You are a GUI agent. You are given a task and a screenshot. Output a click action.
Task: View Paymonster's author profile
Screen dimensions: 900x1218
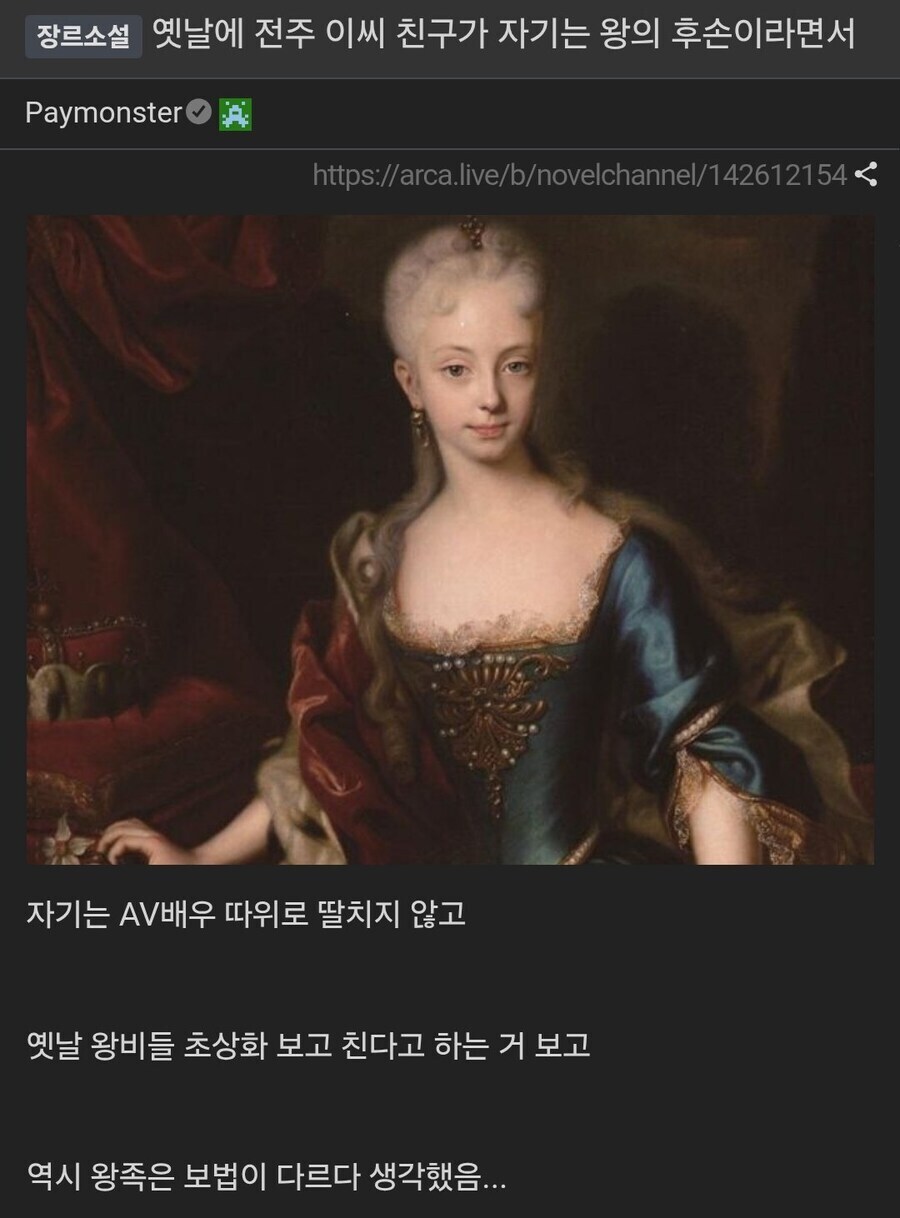point(102,113)
